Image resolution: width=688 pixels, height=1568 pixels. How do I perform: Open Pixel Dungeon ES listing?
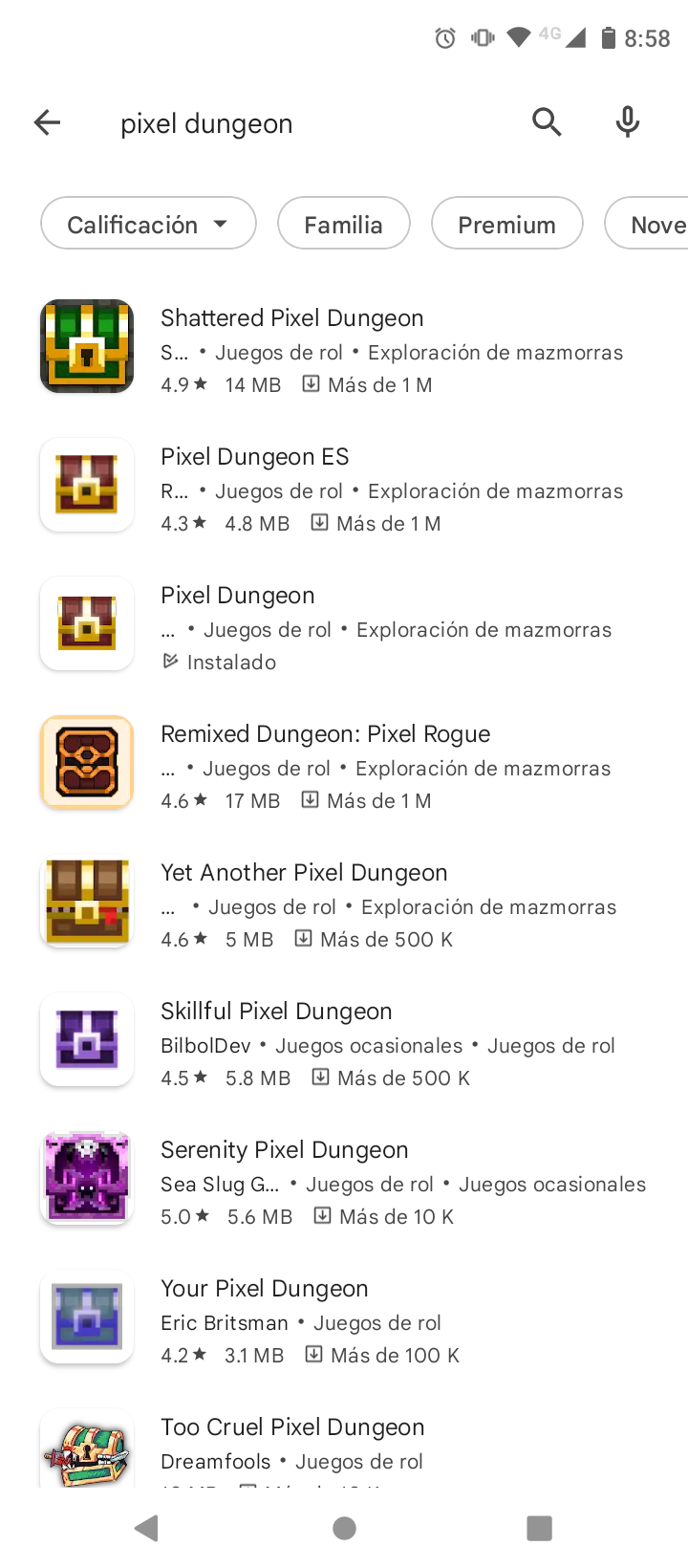tap(344, 489)
